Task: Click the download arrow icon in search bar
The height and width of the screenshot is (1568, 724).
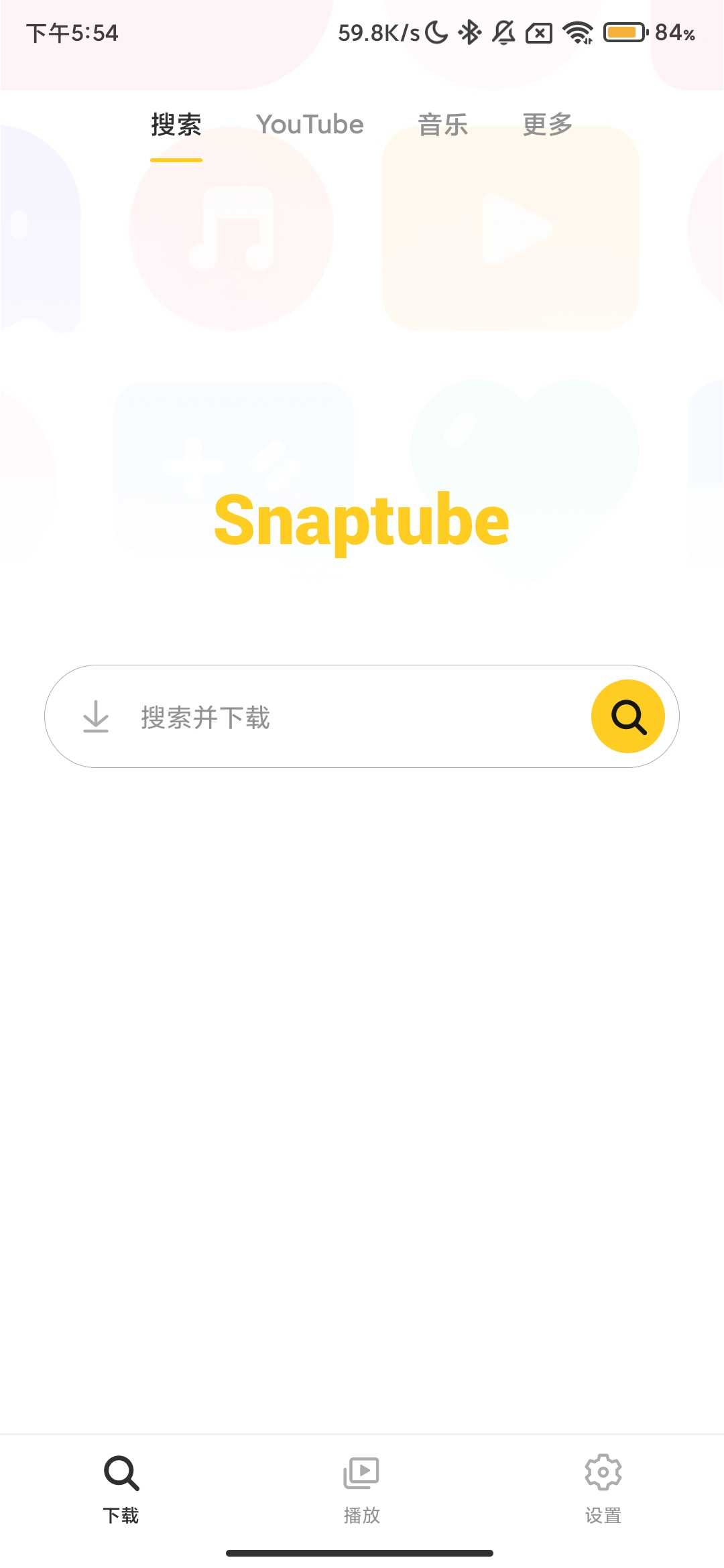Action: click(x=96, y=718)
